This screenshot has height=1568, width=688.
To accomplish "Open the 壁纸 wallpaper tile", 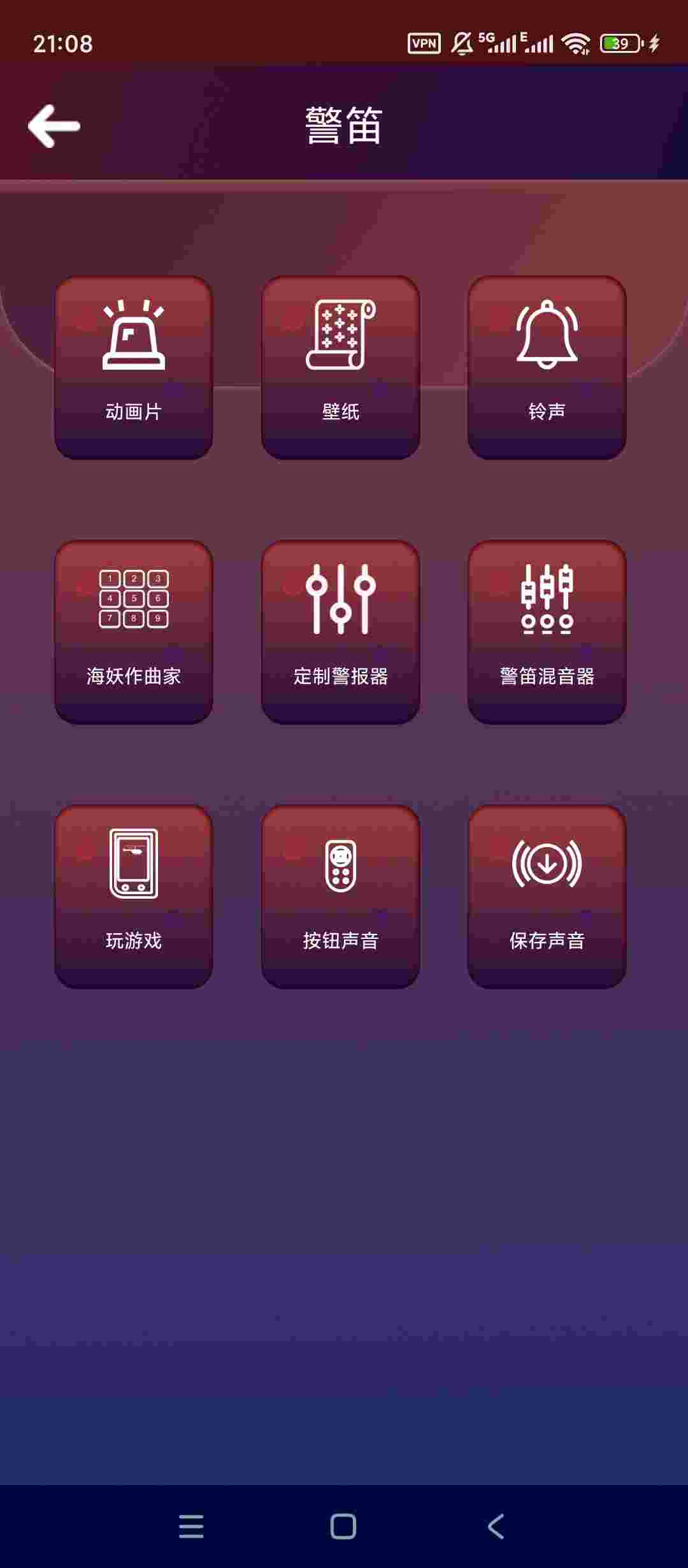I will 341,367.
